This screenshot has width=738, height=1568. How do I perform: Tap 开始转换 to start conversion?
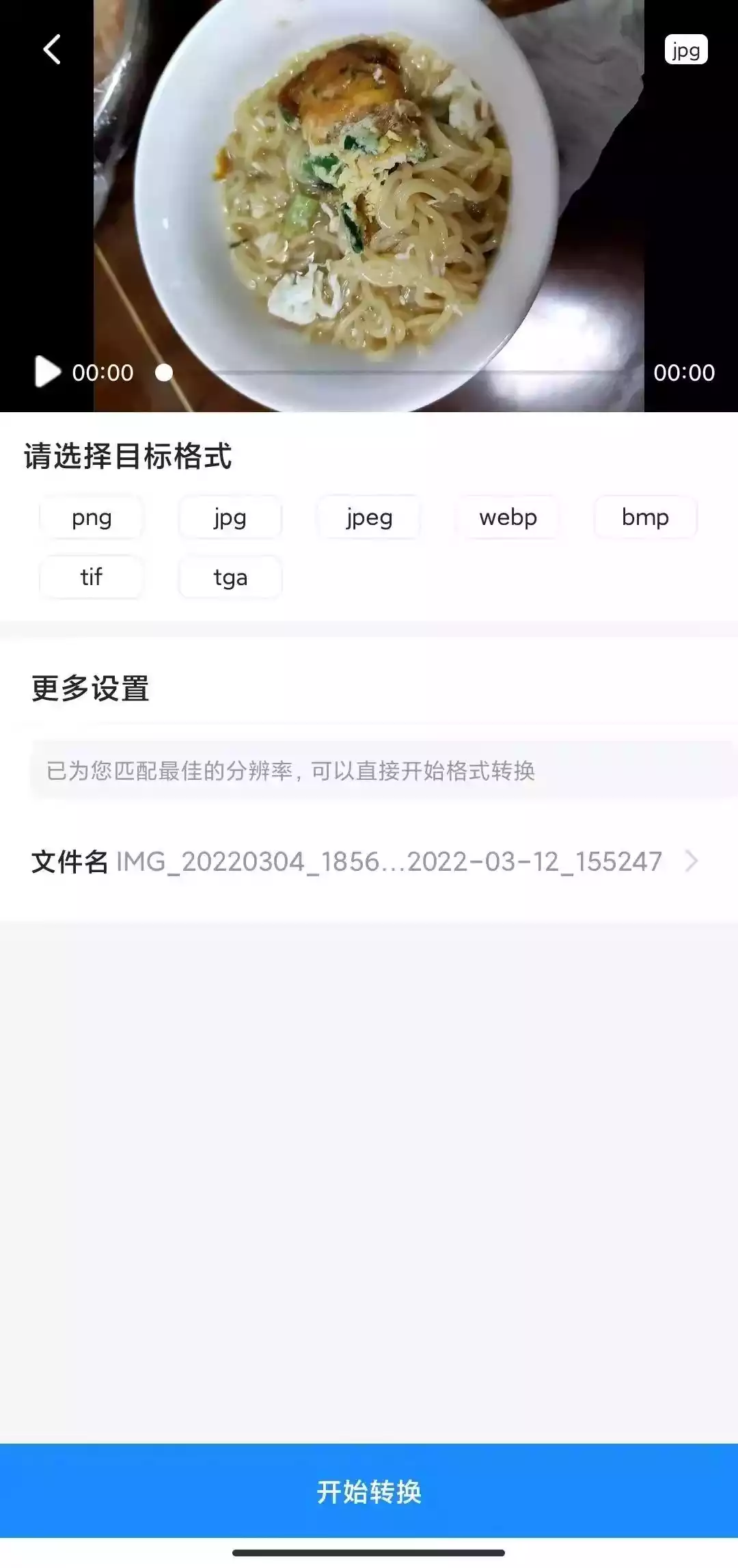[369, 1491]
